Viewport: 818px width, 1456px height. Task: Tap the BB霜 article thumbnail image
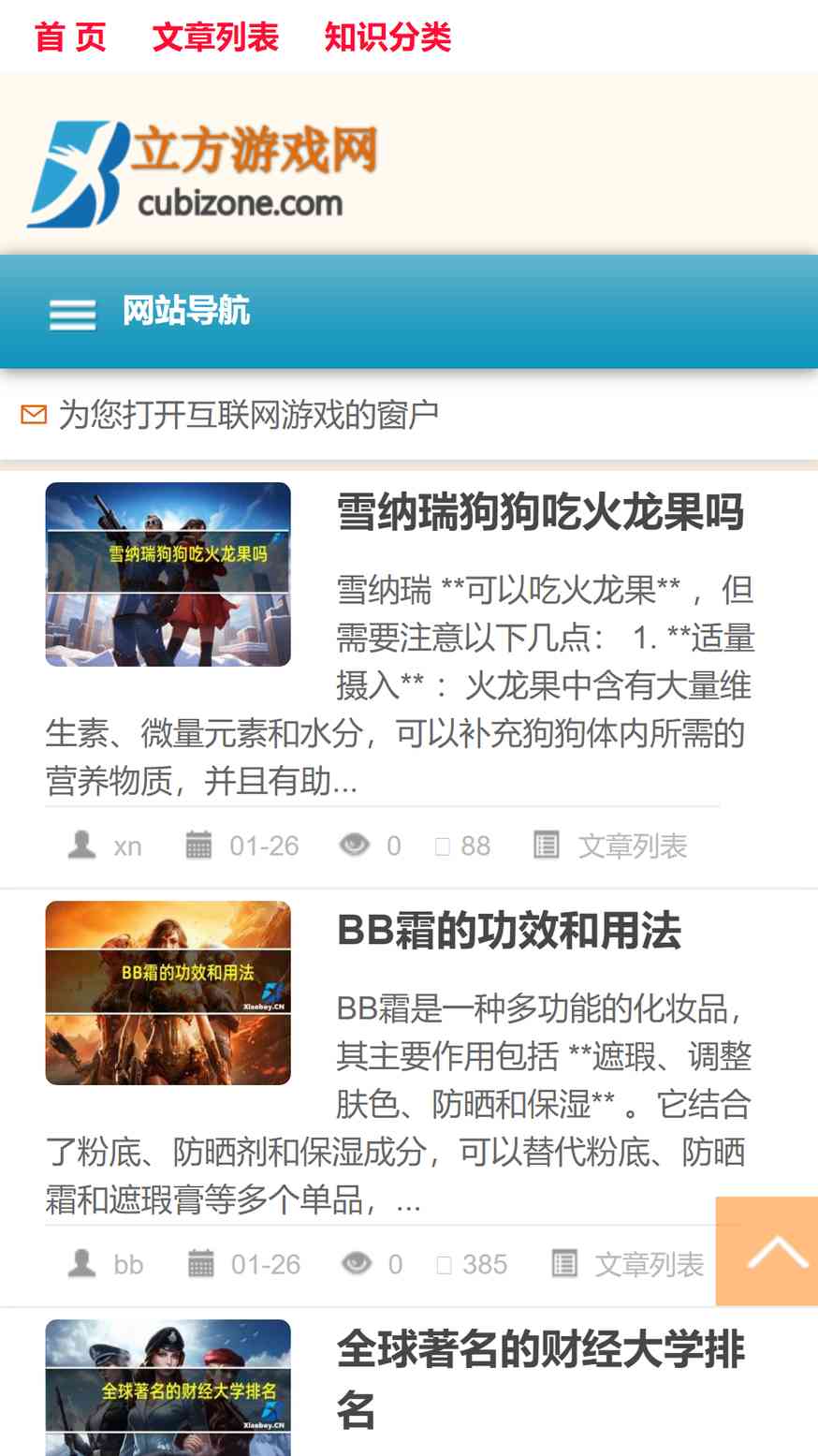[168, 993]
